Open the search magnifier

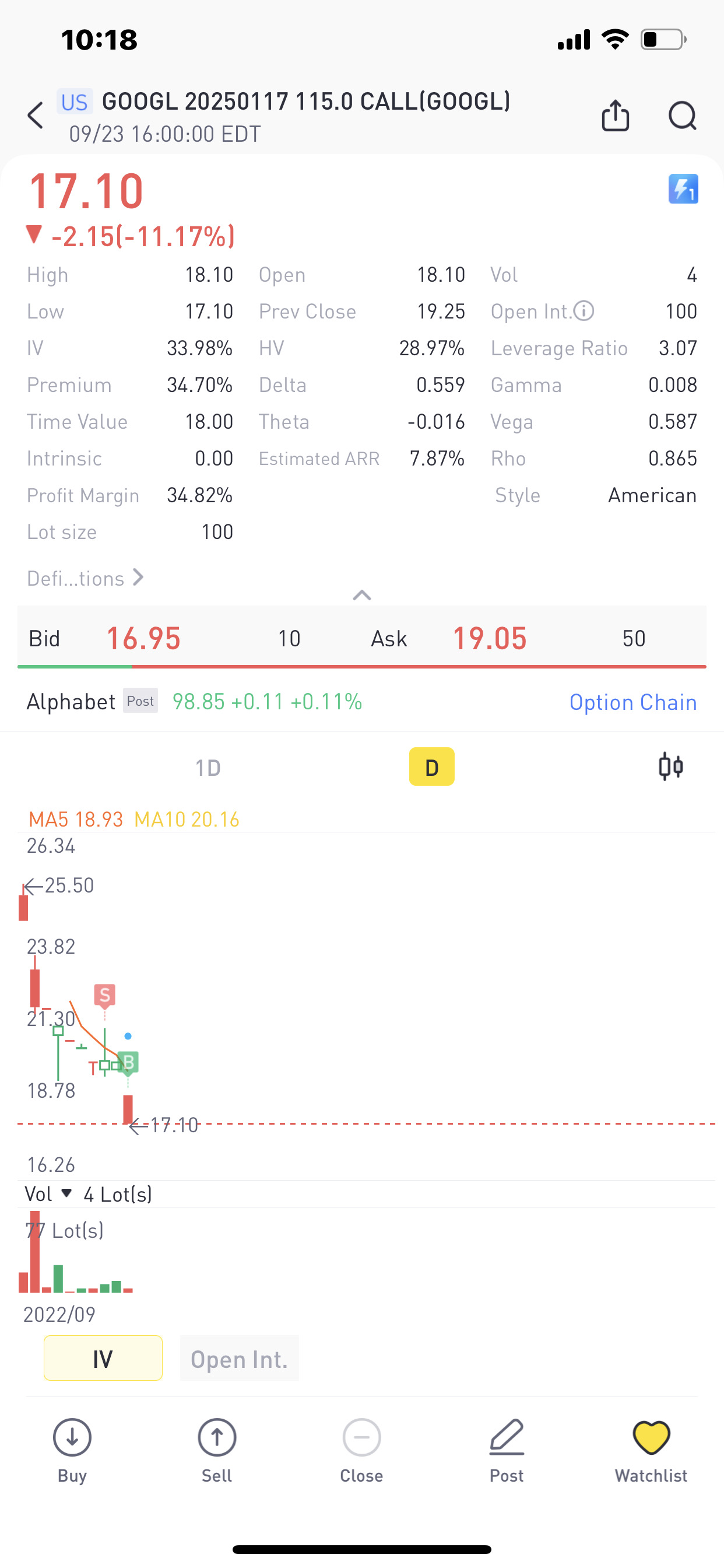click(x=682, y=115)
